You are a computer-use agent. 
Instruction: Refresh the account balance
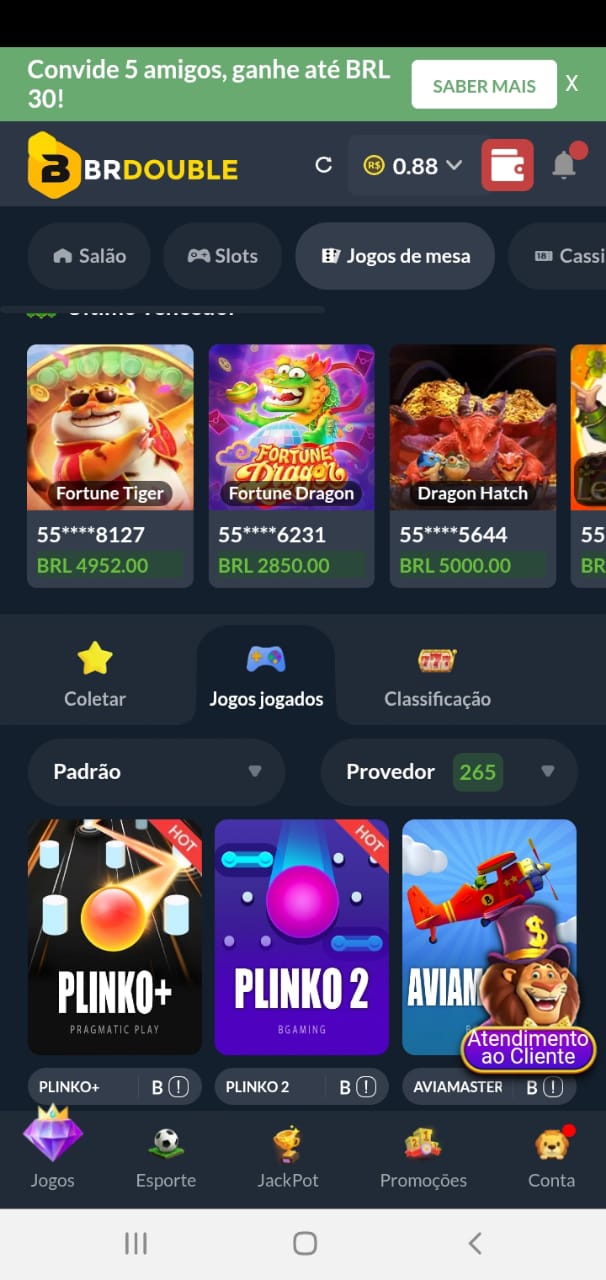tap(323, 165)
